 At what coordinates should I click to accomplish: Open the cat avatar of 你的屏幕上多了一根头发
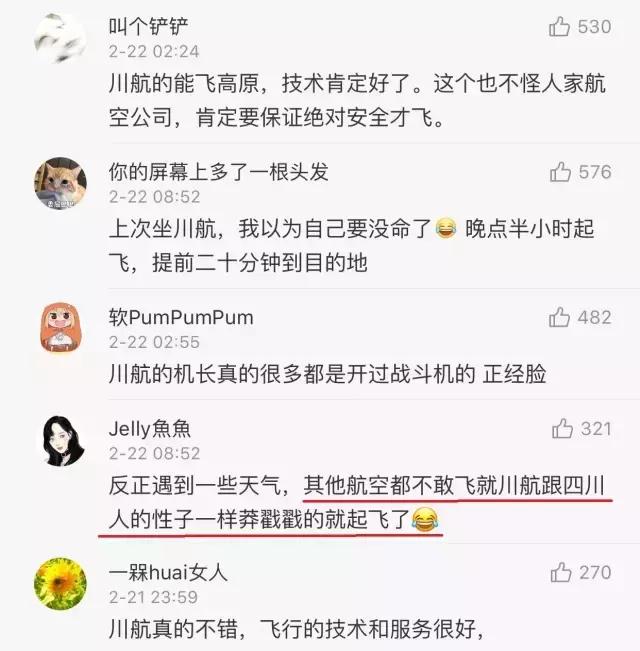[60, 183]
